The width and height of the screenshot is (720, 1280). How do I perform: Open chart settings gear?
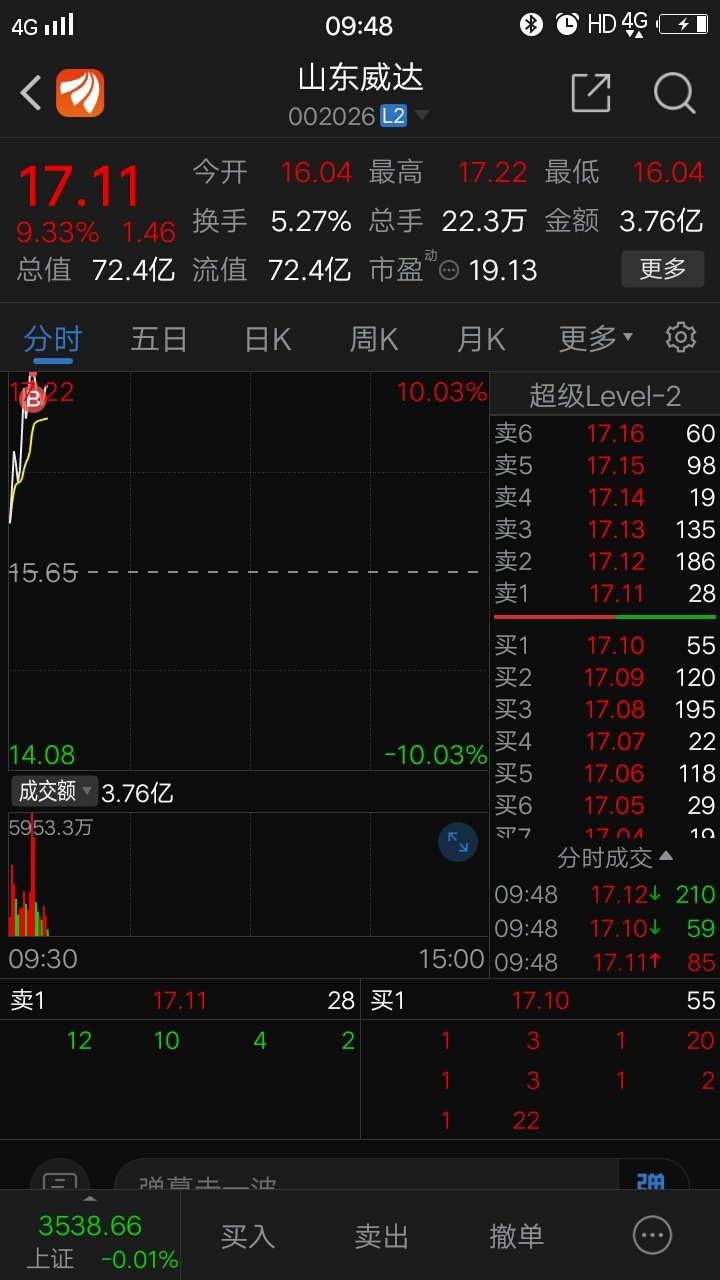pyautogui.click(x=681, y=337)
